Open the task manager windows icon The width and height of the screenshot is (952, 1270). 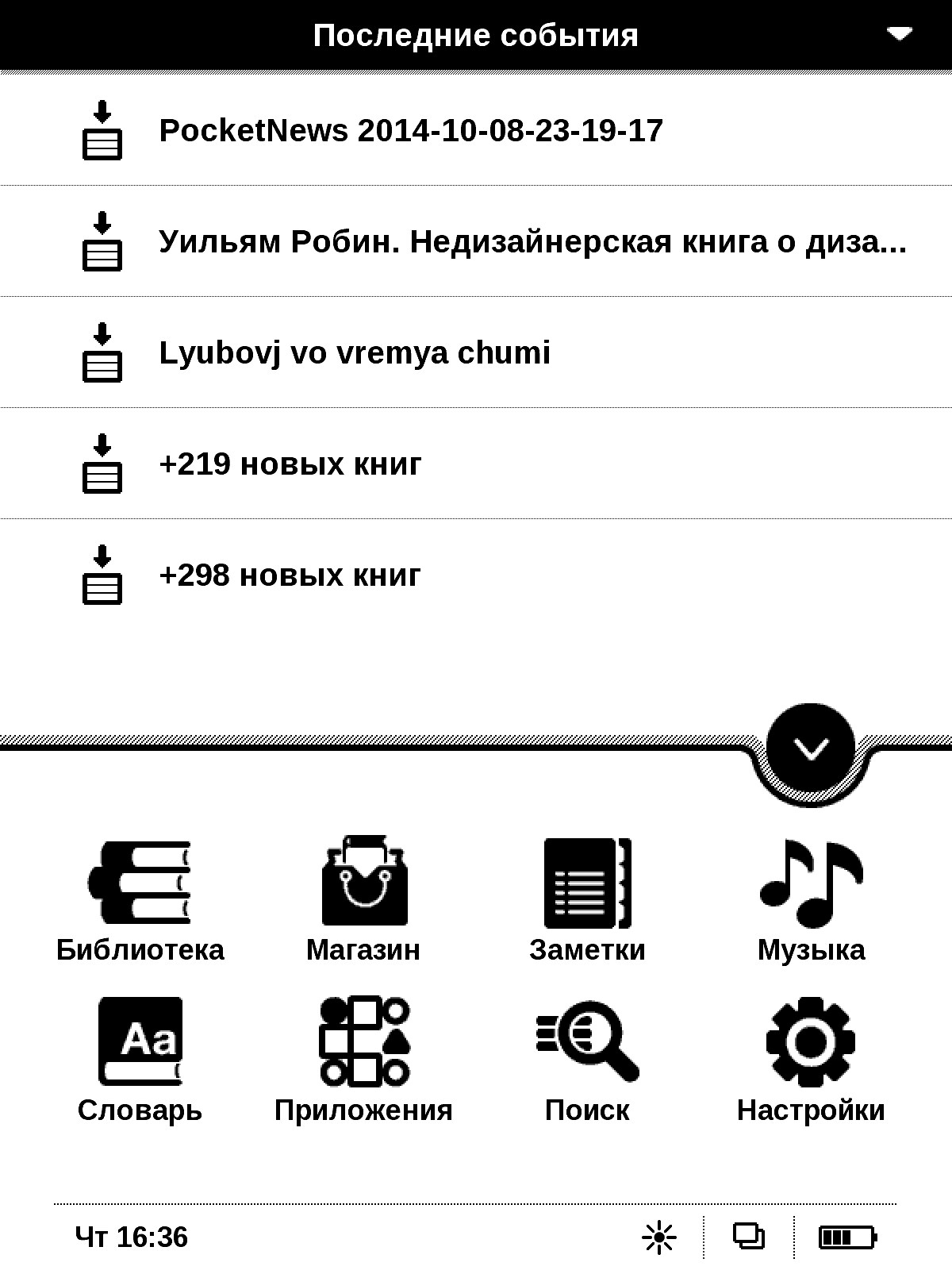click(x=748, y=1237)
